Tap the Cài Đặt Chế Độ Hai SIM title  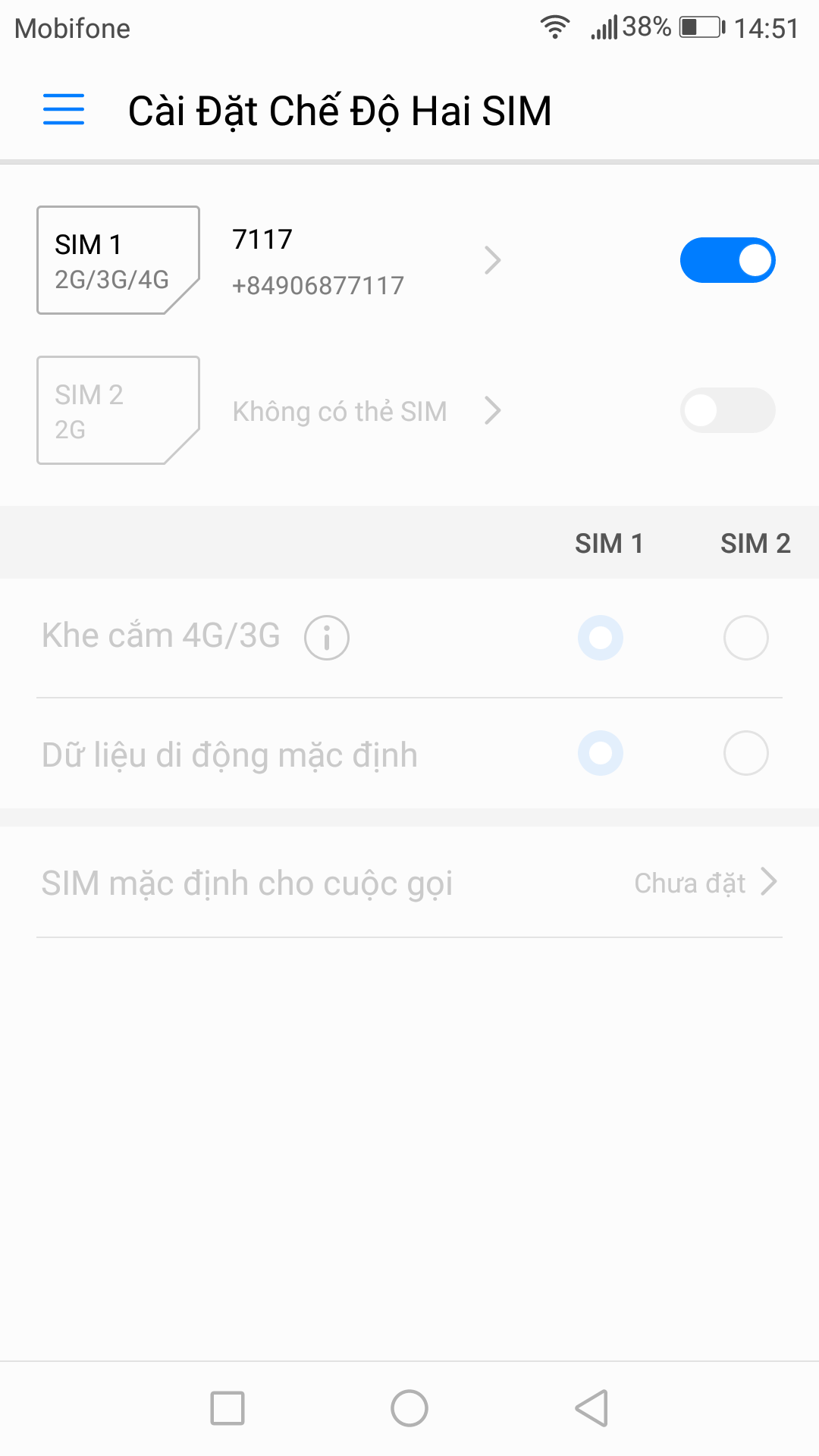[340, 111]
